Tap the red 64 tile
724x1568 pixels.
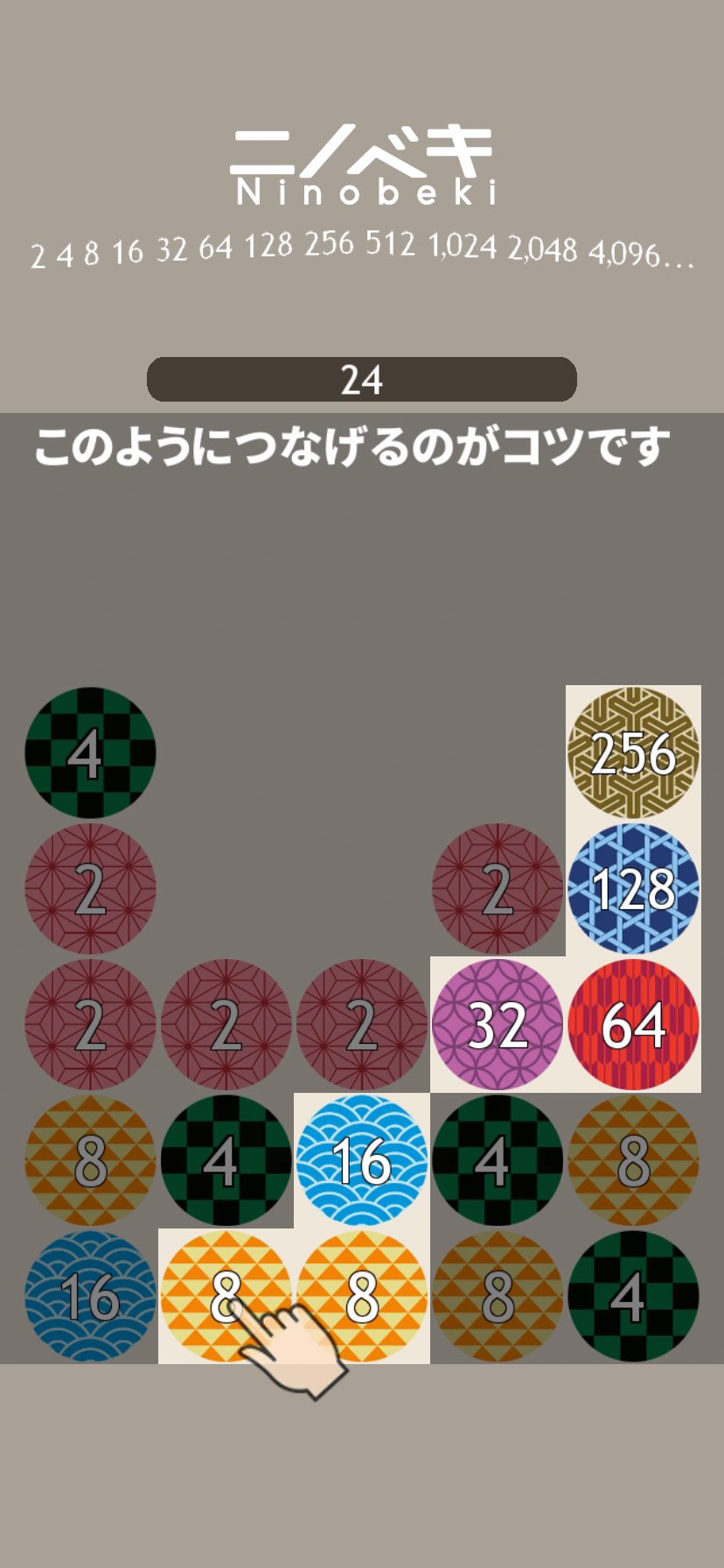[x=633, y=1025]
